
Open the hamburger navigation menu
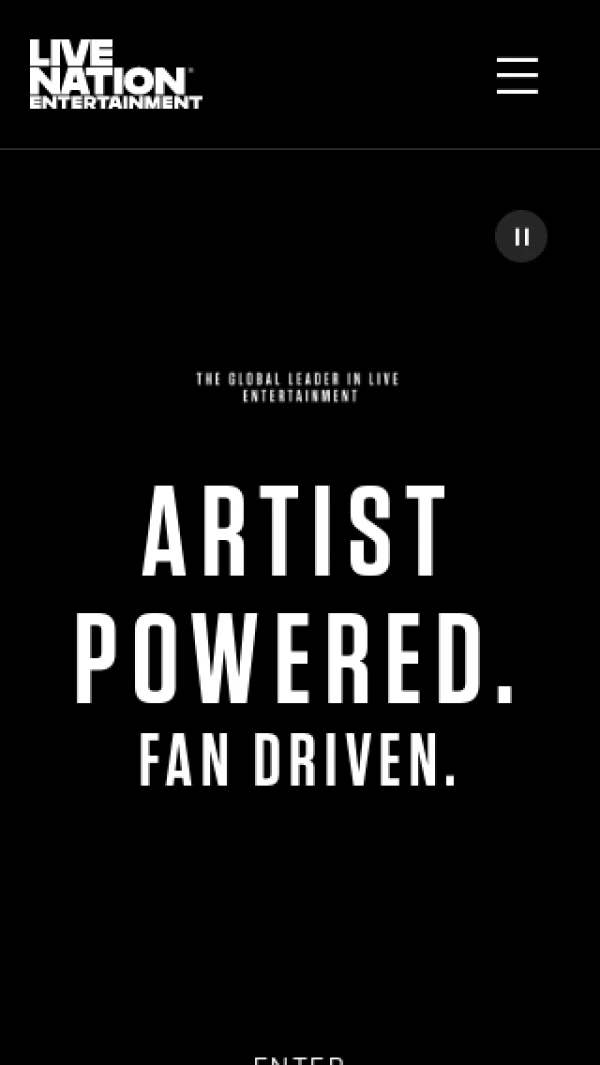pyautogui.click(x=517, y=76)
